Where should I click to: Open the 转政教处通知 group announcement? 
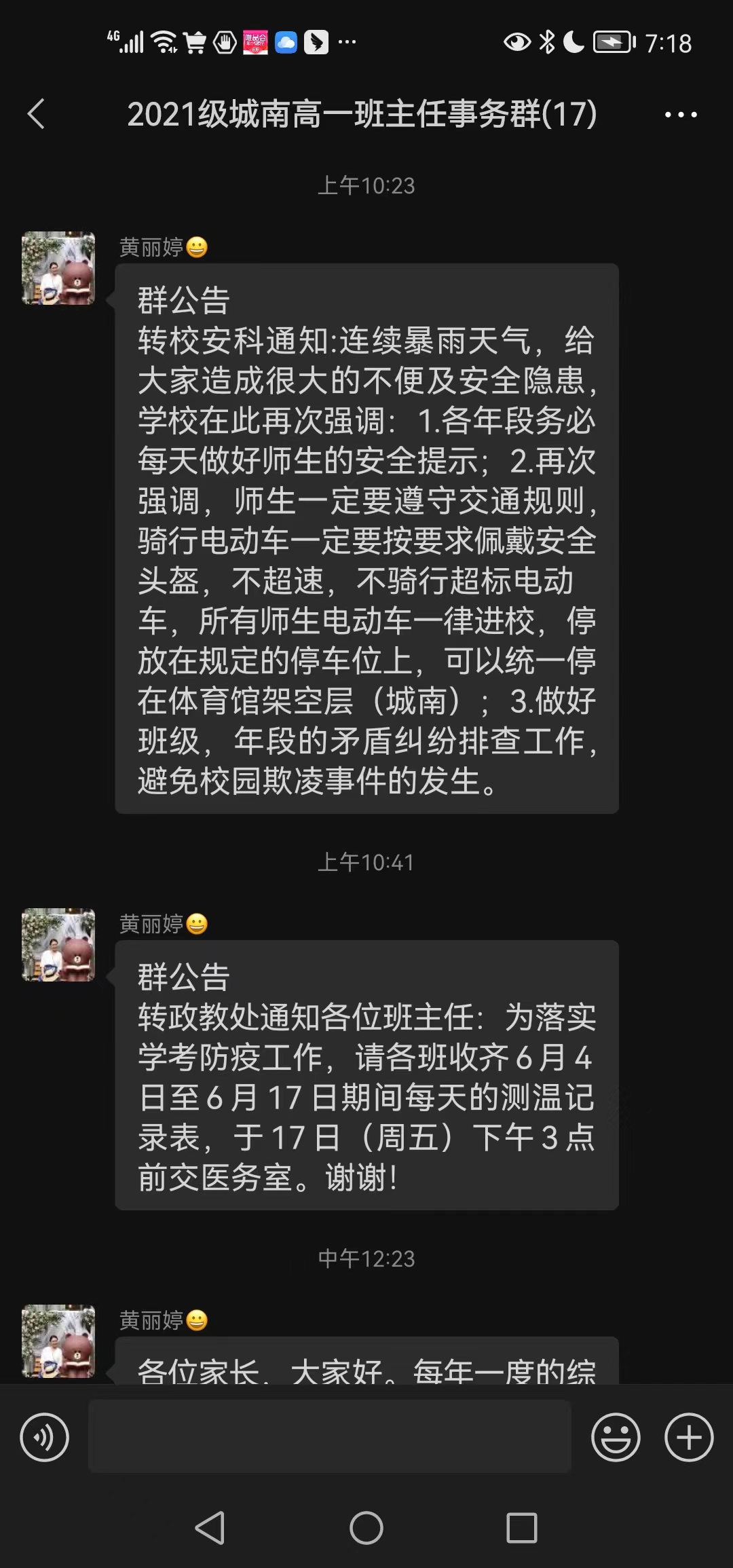(366, 1075)
